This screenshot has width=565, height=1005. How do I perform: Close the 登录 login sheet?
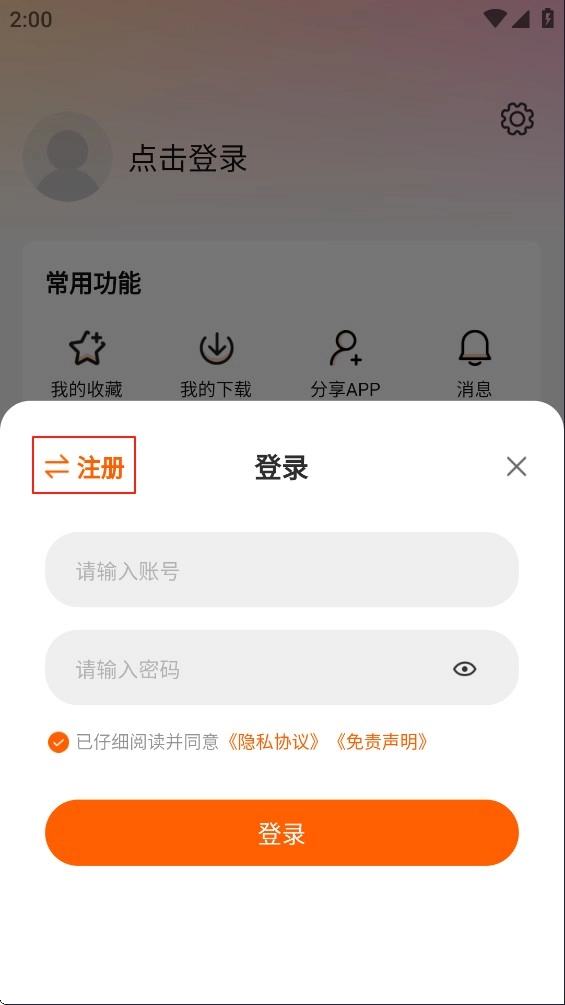[x=516, y=467]
